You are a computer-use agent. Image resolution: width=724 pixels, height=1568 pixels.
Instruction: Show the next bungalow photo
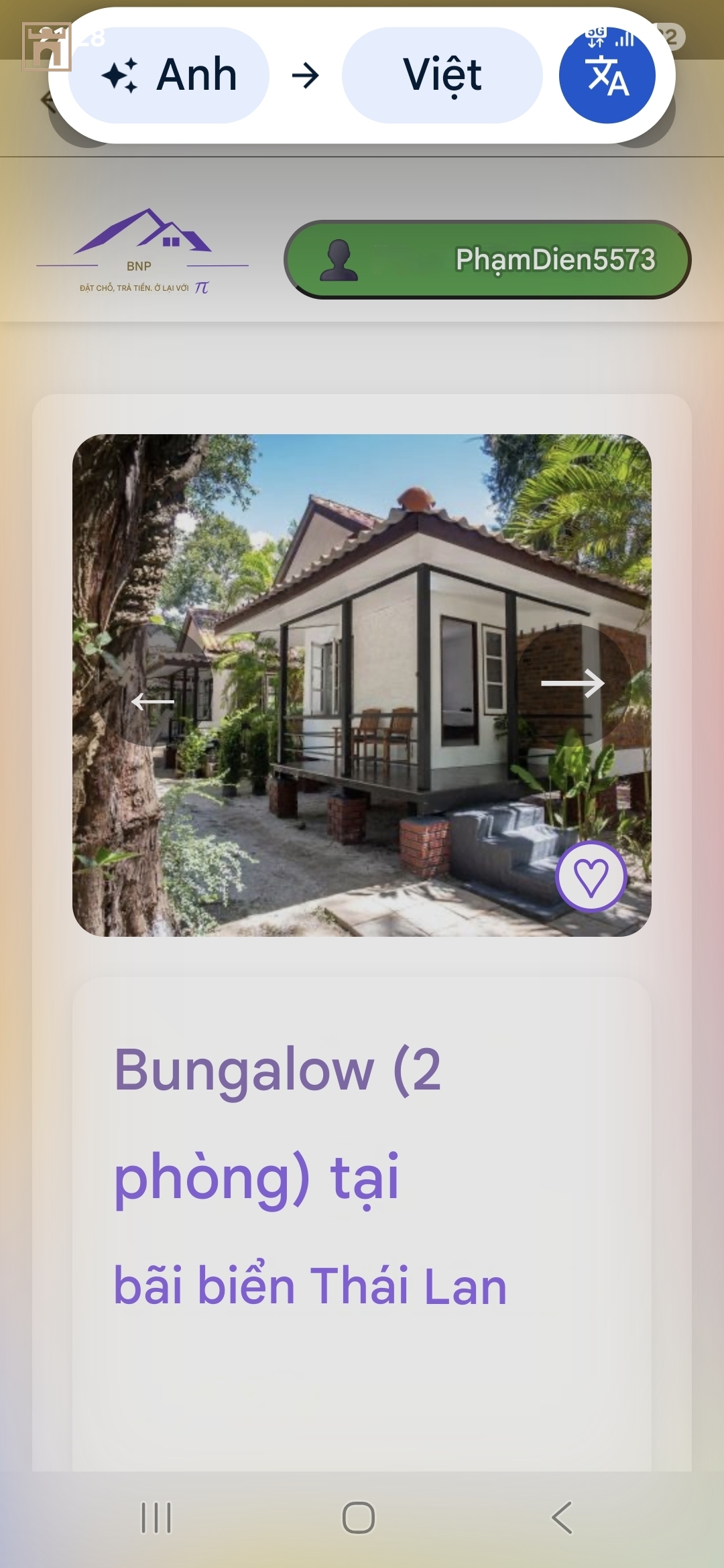(573, 683)
